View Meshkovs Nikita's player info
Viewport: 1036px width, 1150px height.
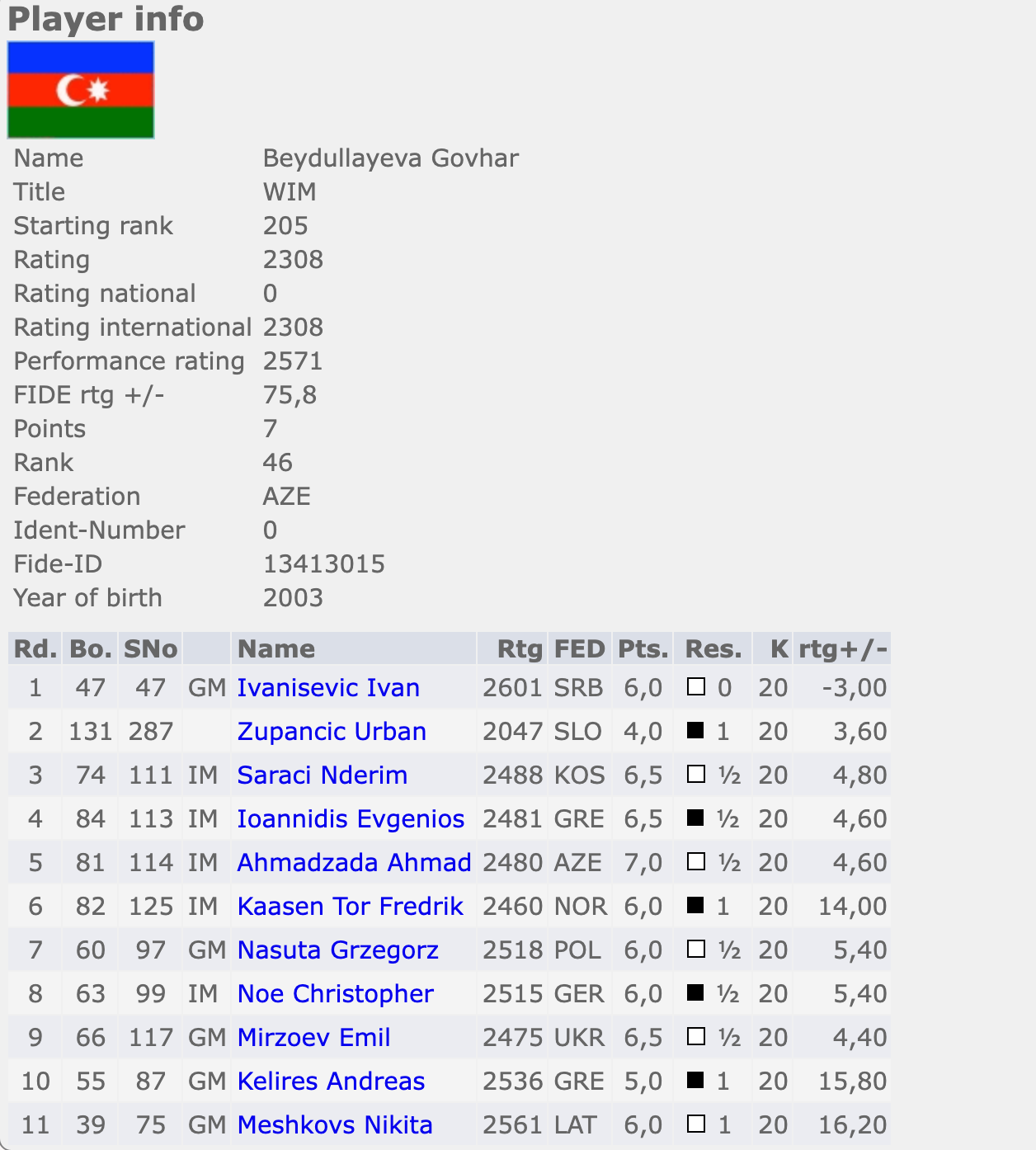tap(334, 1124)
